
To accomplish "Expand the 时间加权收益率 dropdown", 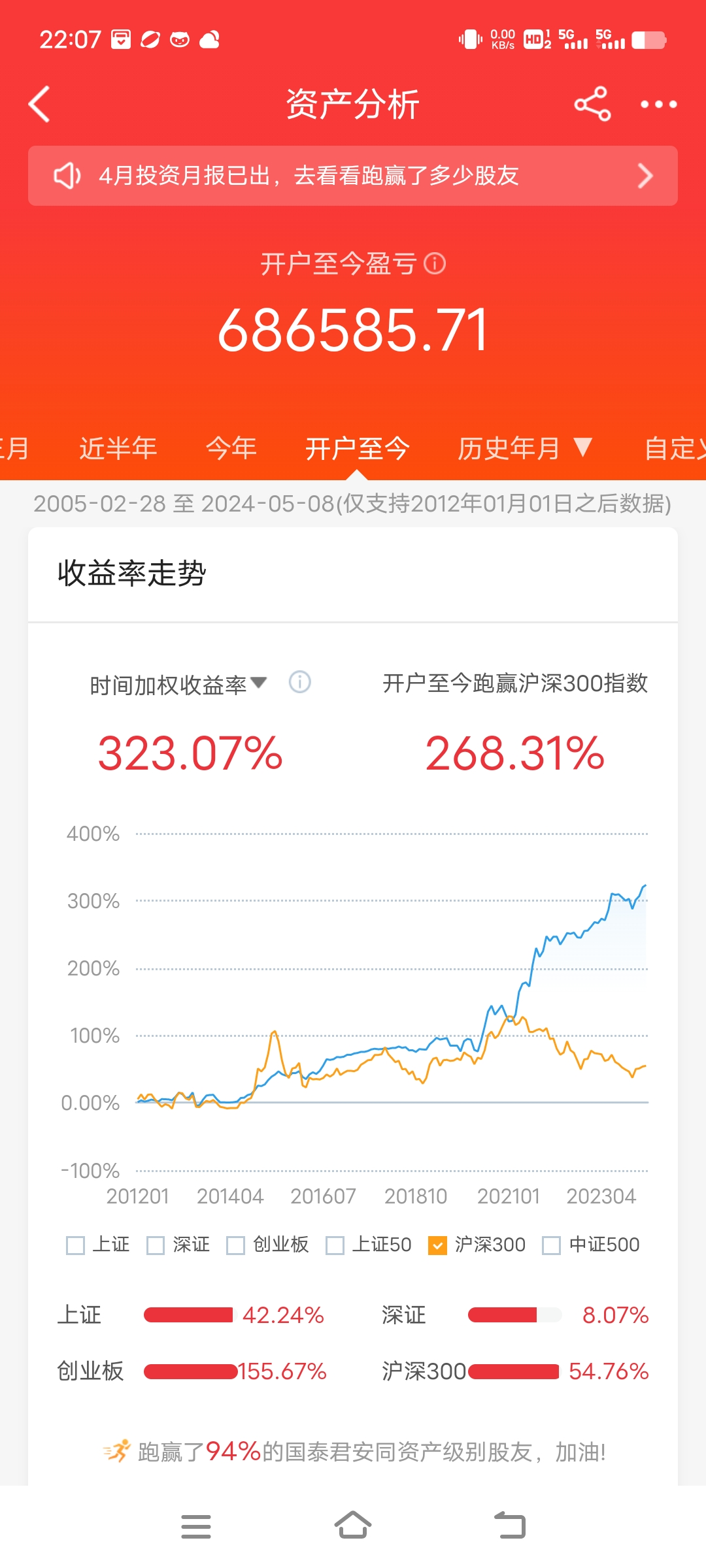I will pos(178,685).
